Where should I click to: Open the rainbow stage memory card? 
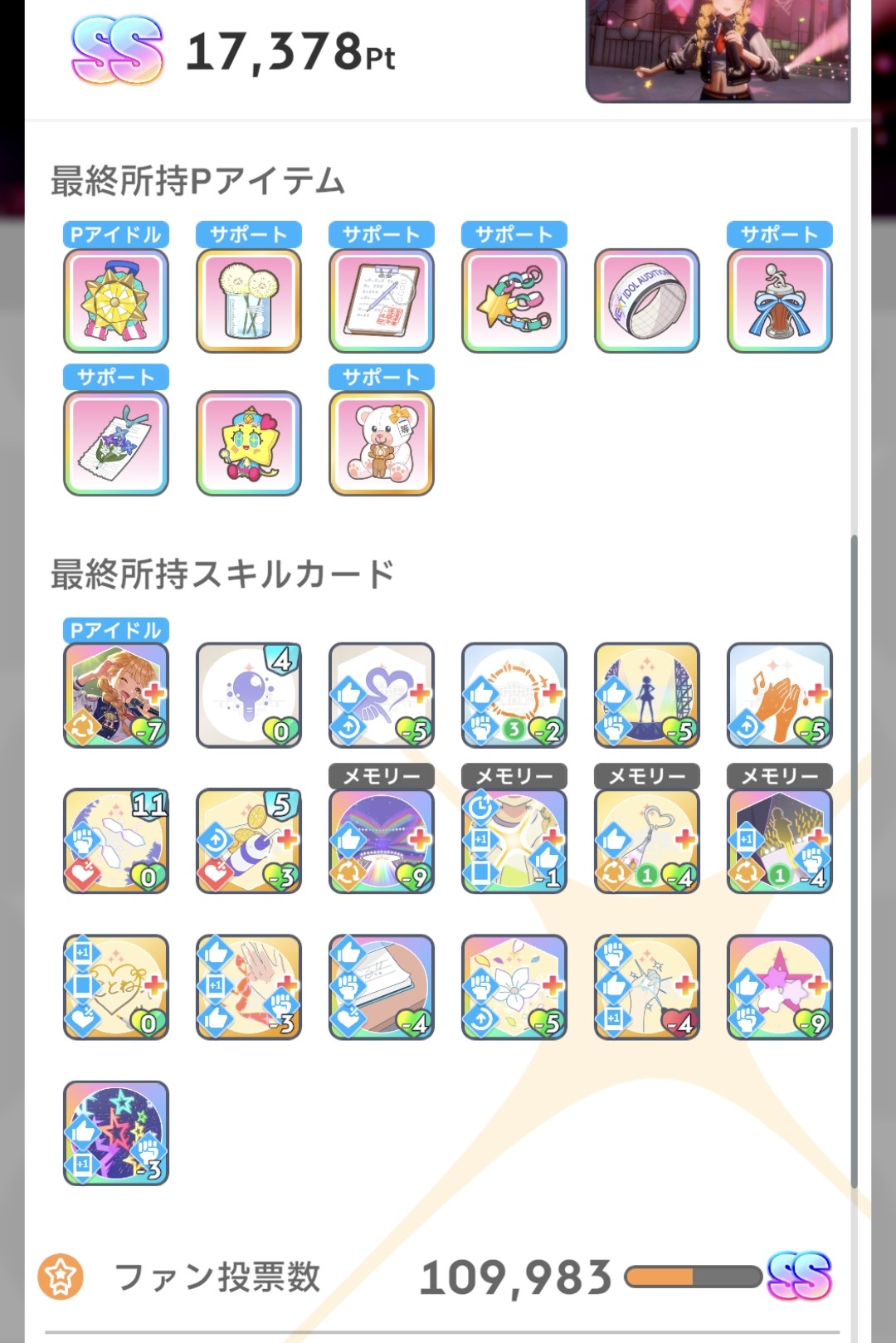pos(382,841)
